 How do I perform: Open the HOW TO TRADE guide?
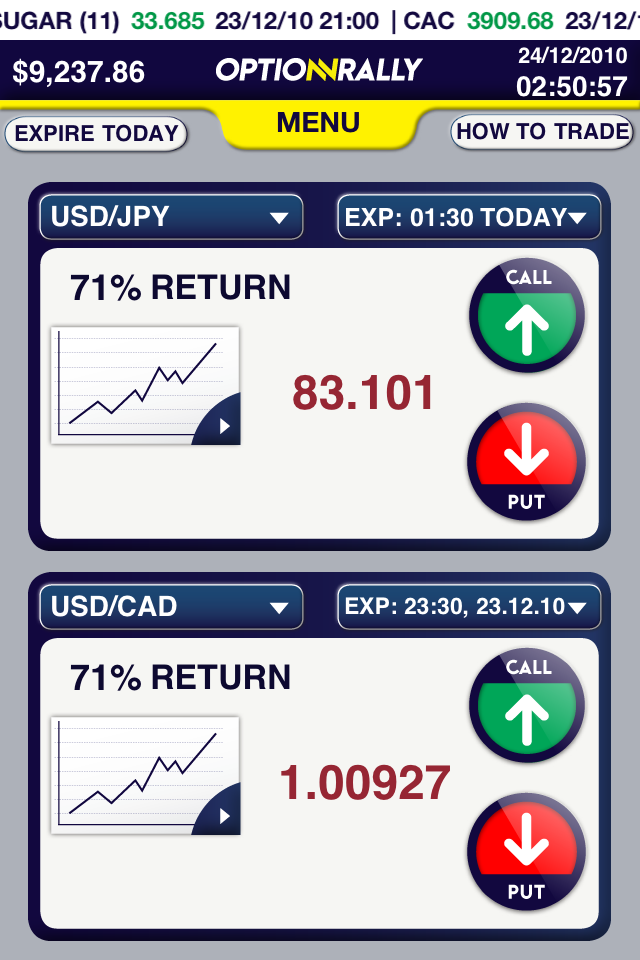[x=543, y=131]
